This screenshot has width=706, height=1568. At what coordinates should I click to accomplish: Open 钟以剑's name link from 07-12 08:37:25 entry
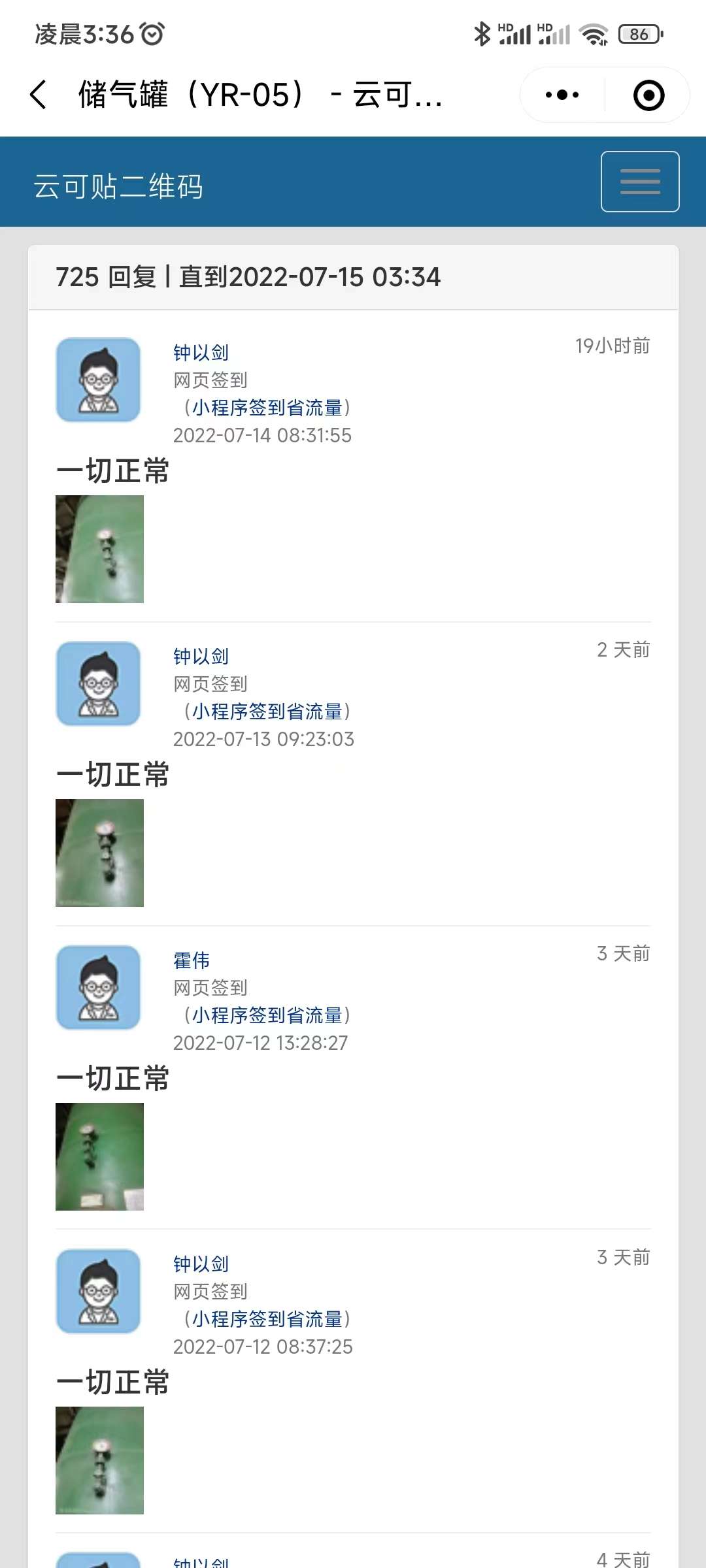click(x=201, y=1264)
